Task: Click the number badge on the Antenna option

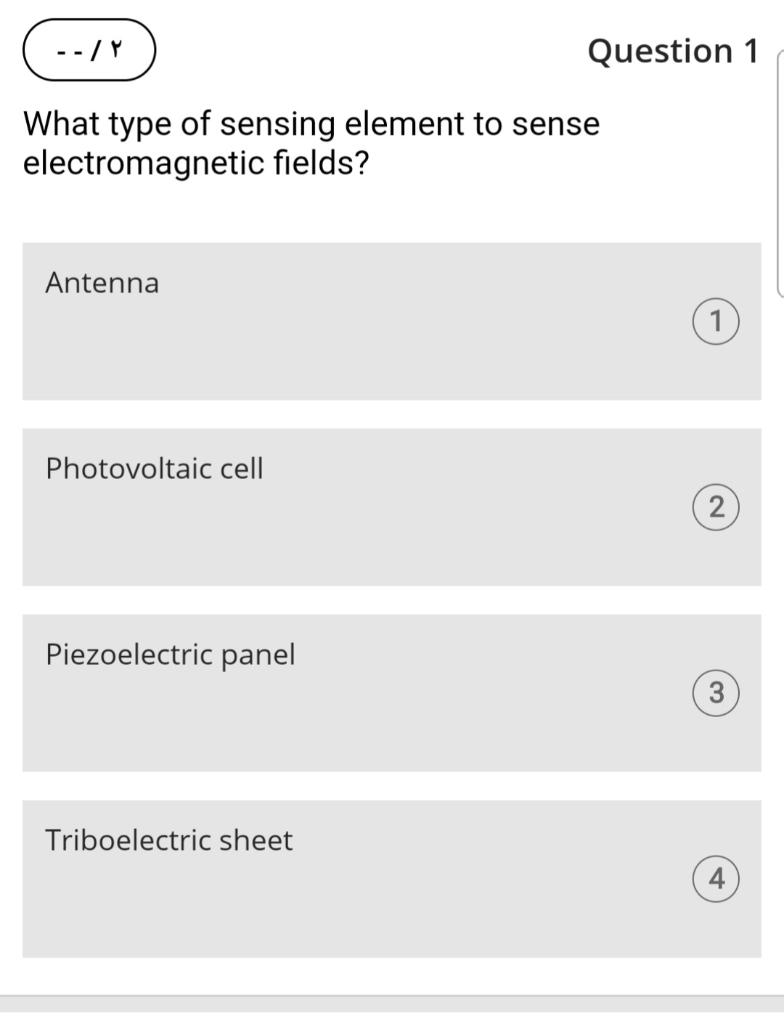Action: 716,320
